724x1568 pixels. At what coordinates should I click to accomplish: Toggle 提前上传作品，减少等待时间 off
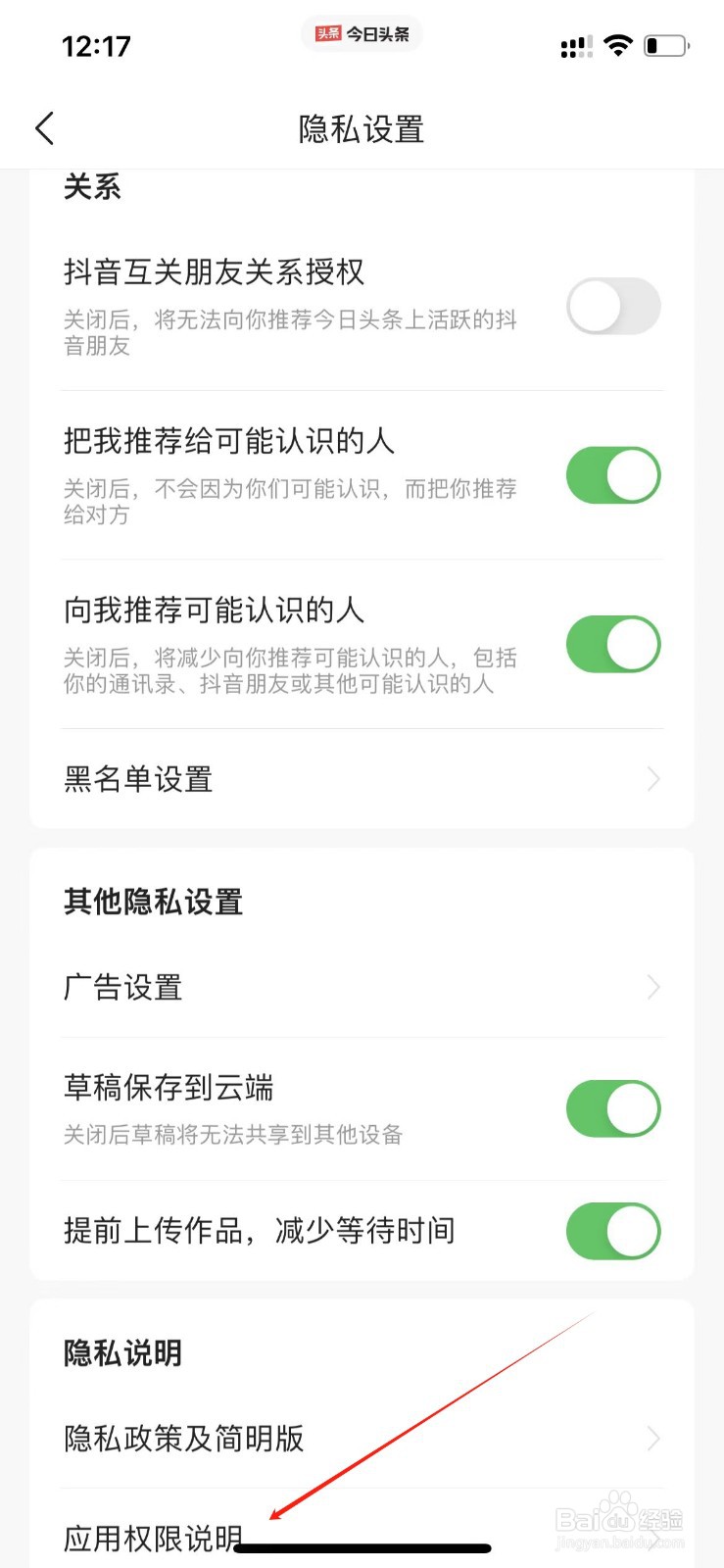pos(613,1231)
